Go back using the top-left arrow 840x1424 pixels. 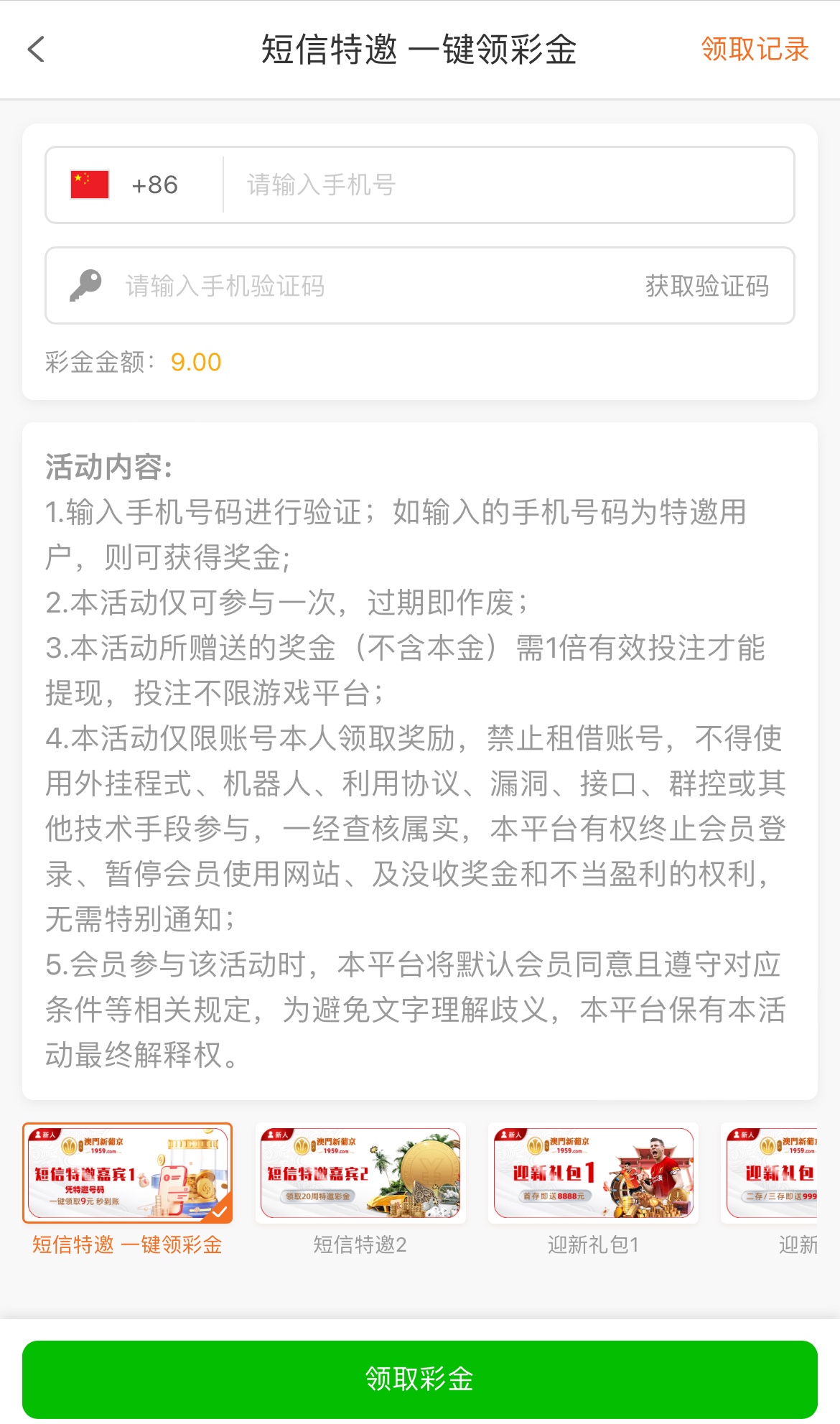point(36,50)
